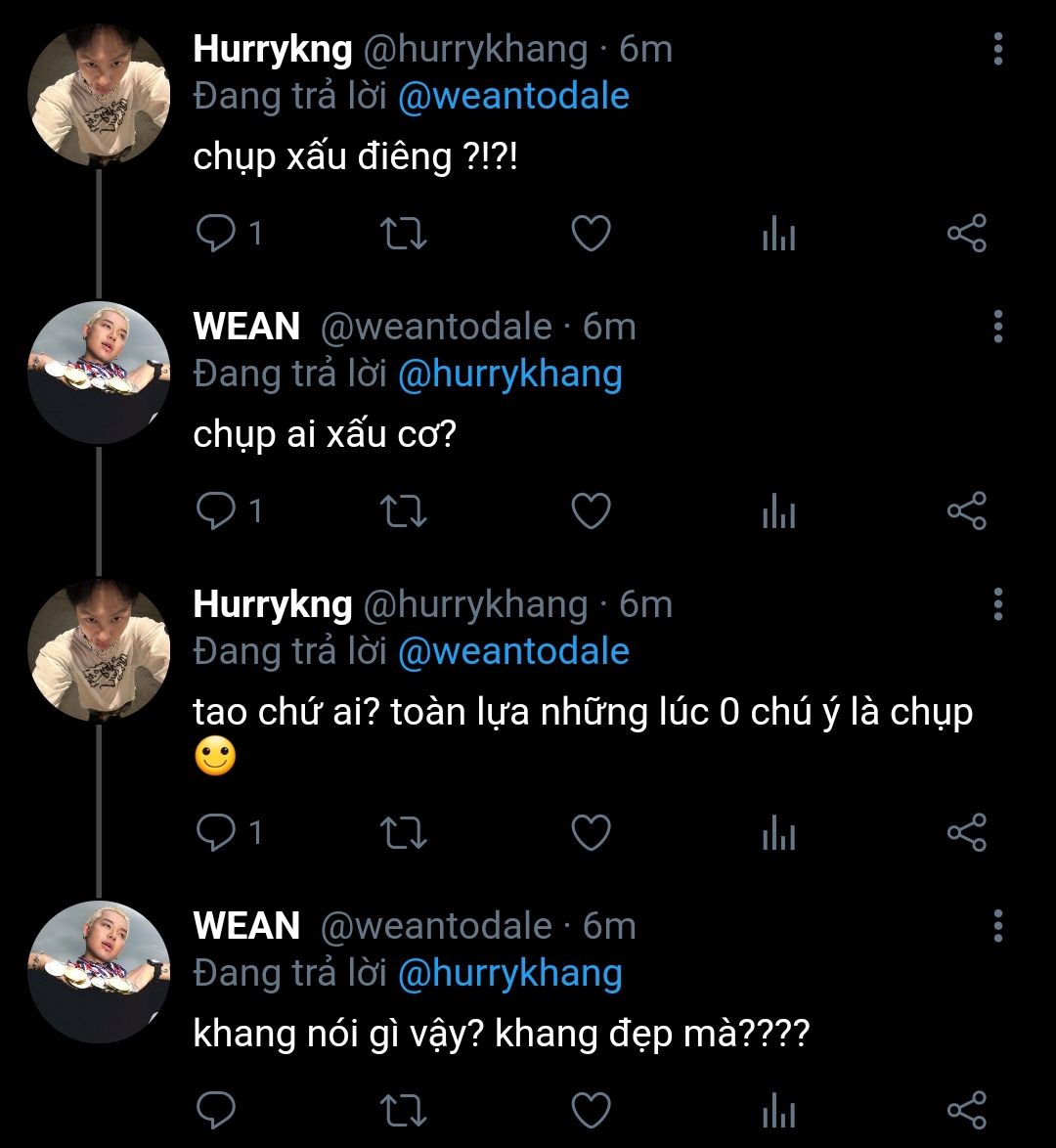Retweet "tao chứ ai? toàn lựa những lúc" tweet
This screenshot has height=1148, width=1056.
pyautogui.click(x=403, y=833)
